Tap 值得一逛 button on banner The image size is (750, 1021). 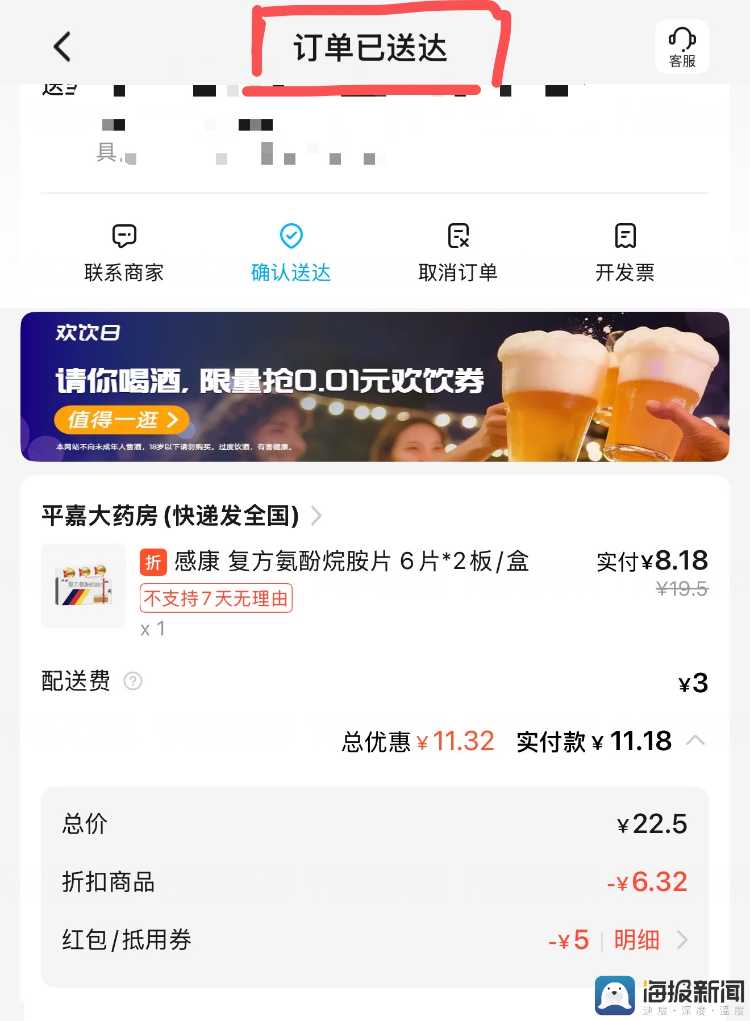pyautogui.click(x=122, y=420)
